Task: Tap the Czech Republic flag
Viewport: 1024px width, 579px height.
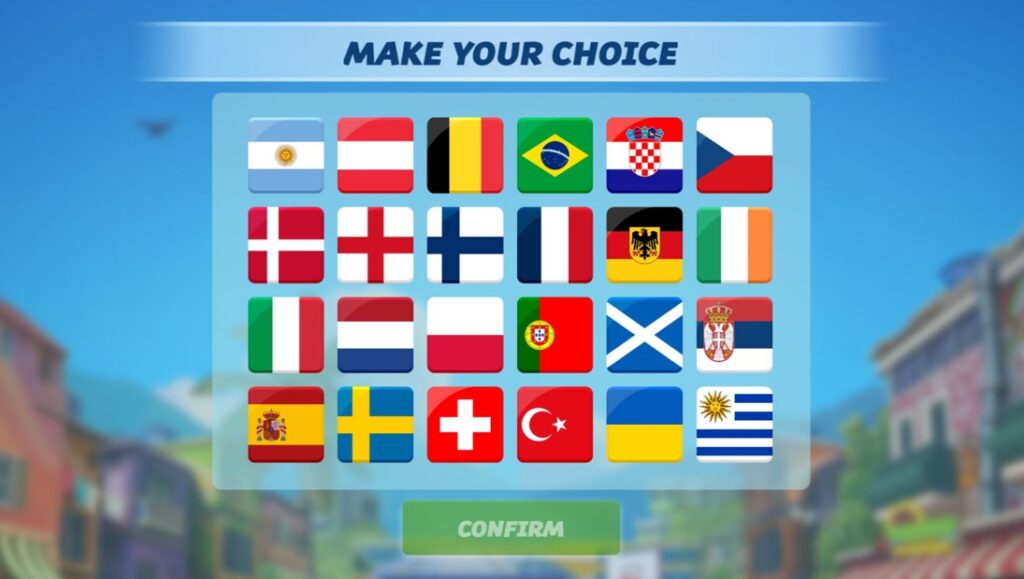Action: (734, 155)
